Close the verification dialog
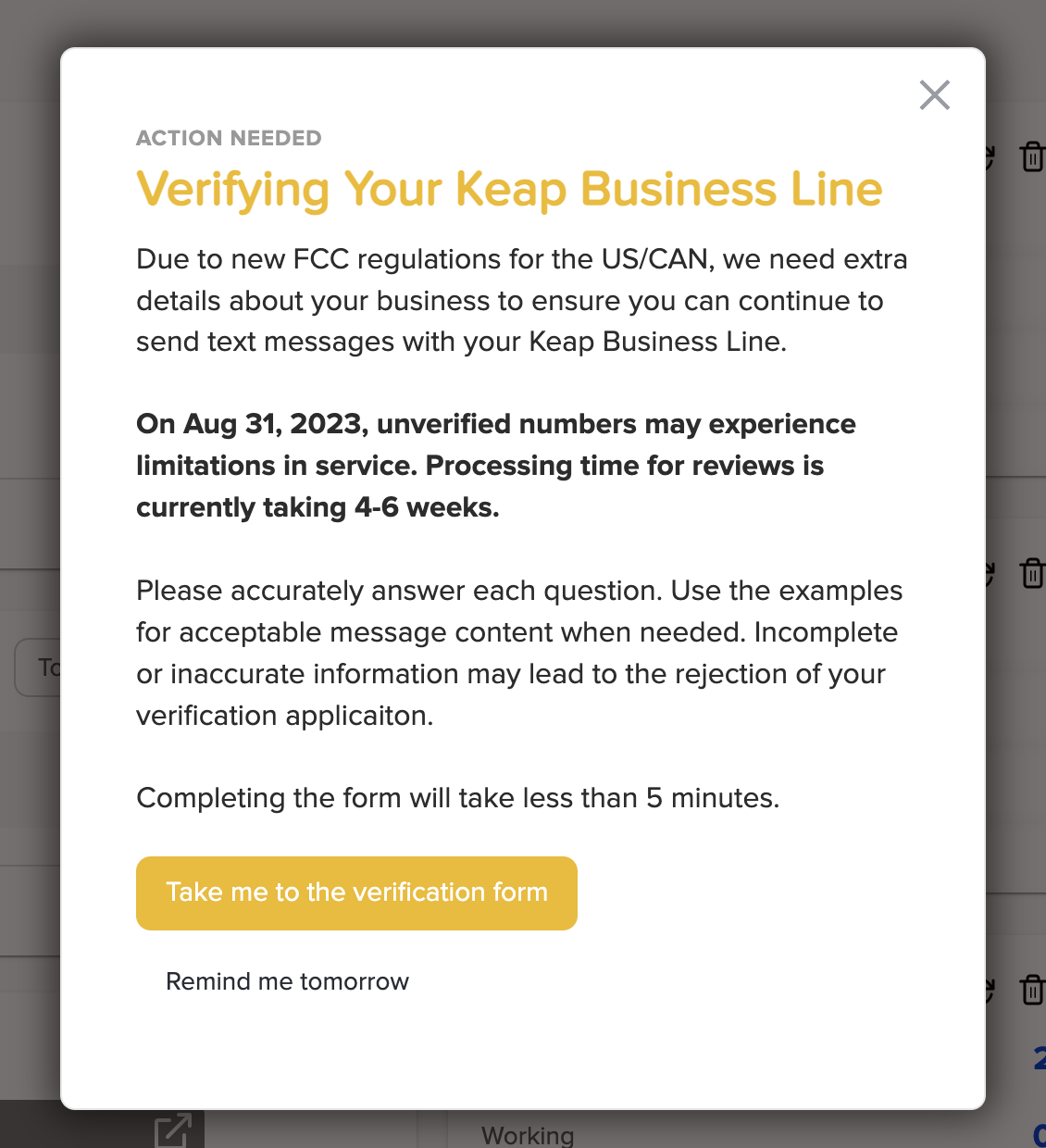1046x1148 pixels. 934,94
